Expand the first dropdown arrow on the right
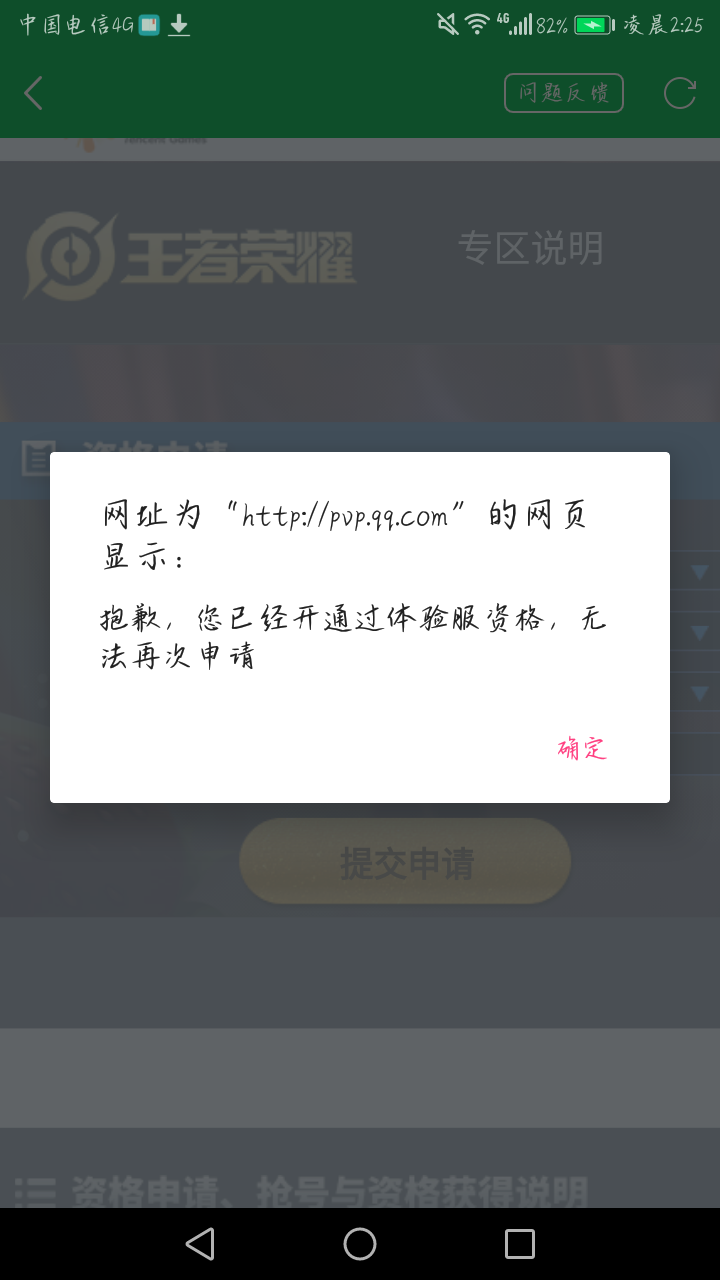720x1280 pixels. (699, 570)
